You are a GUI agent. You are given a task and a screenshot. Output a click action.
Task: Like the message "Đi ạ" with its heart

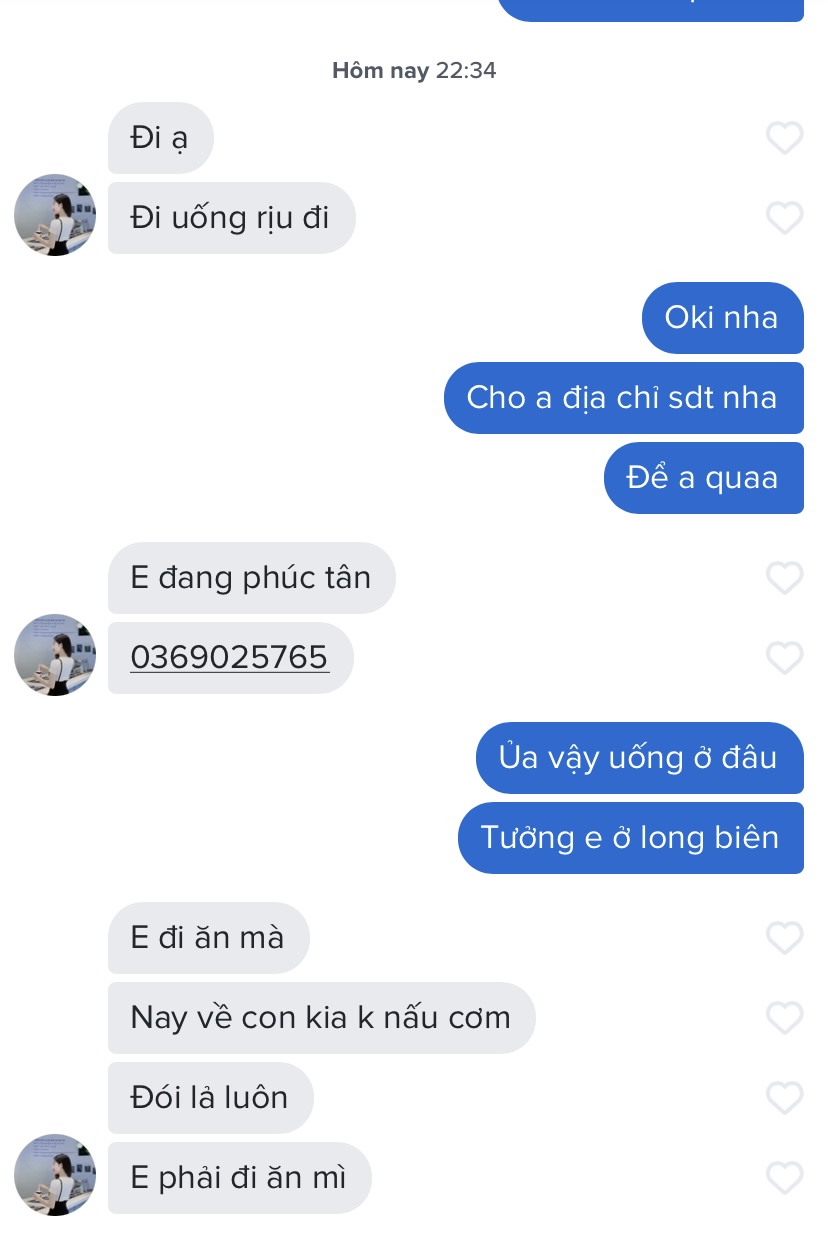[x=786, y=138]
